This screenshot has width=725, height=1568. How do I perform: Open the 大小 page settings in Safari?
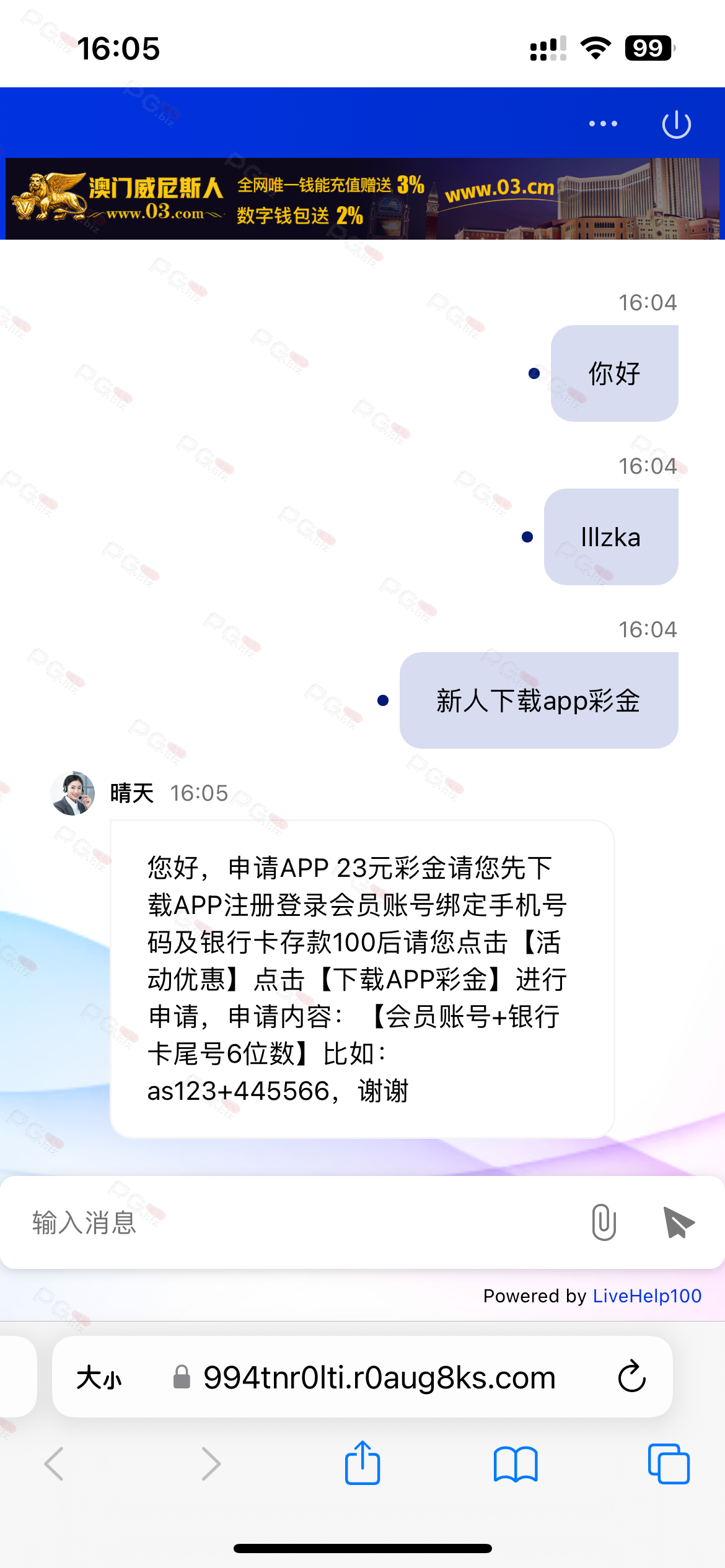coord(99,1378)
